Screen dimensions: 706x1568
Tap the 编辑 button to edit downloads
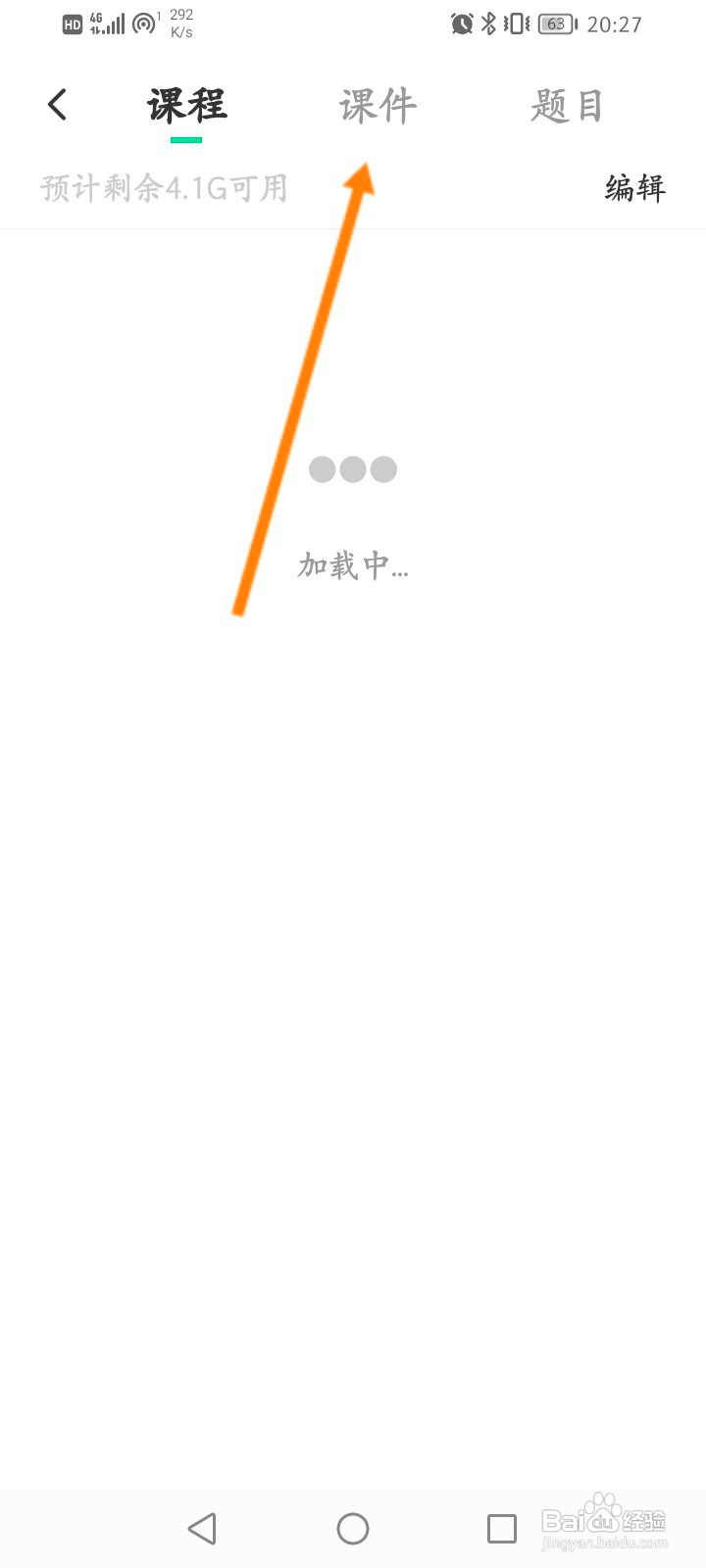click(x=634, y=187)
